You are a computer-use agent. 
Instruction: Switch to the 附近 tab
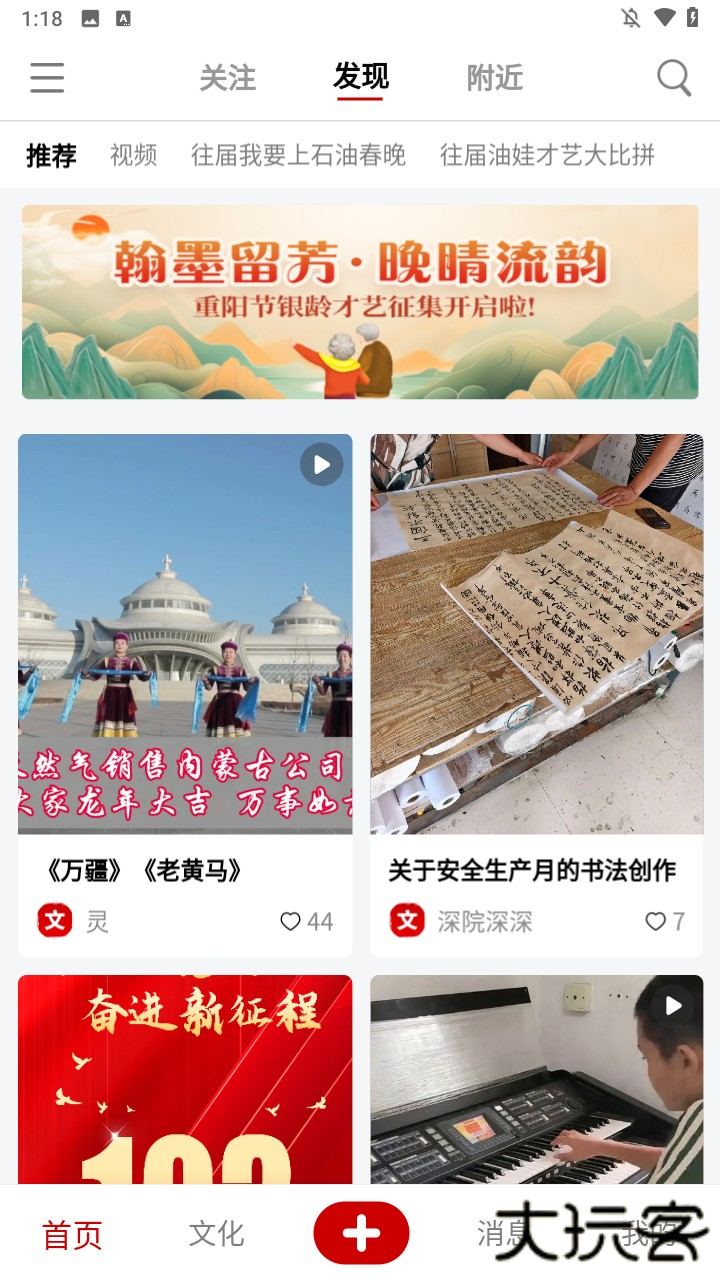tap(493, 78)
